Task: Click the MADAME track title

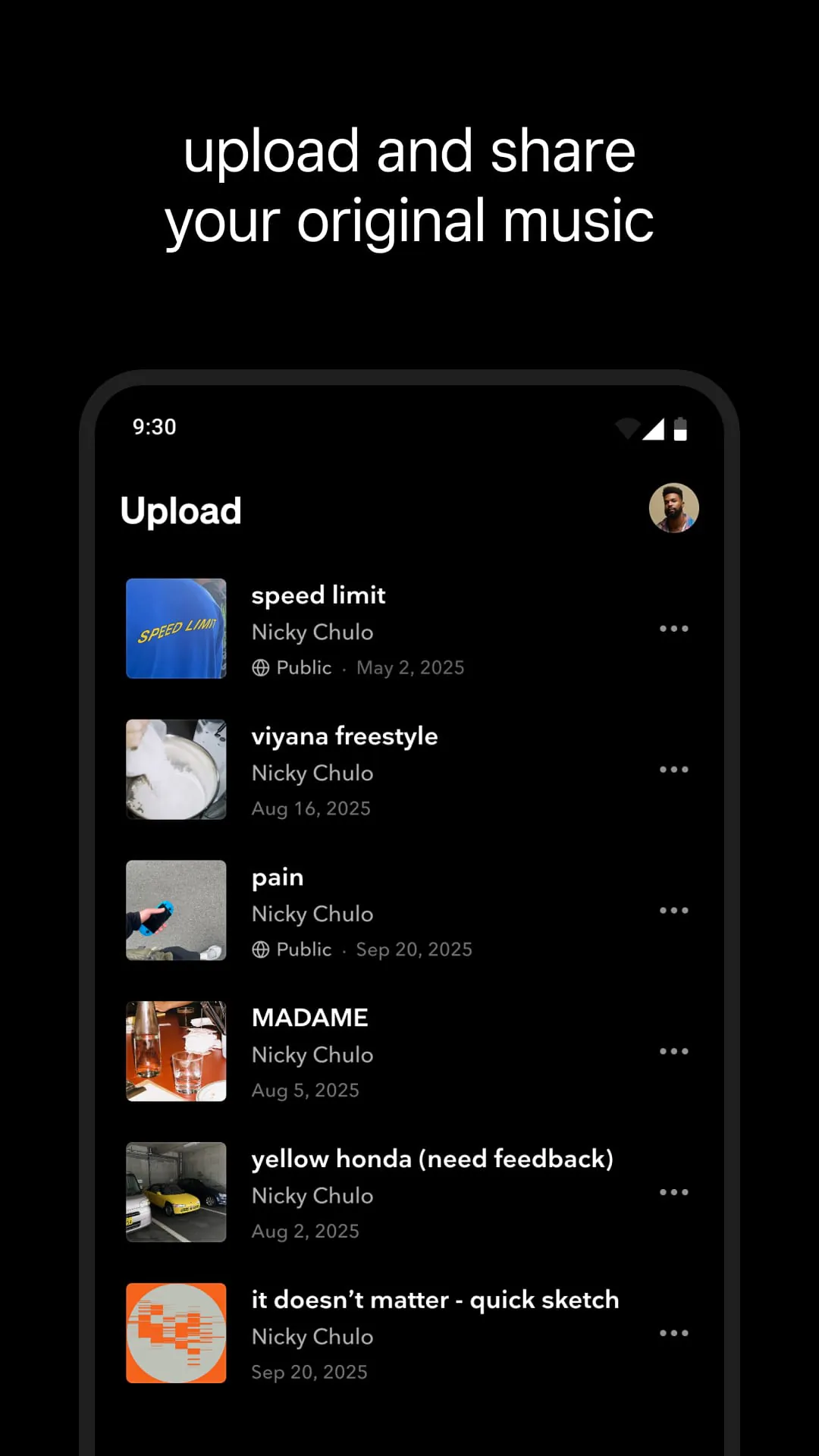Action: point(309,1017)
